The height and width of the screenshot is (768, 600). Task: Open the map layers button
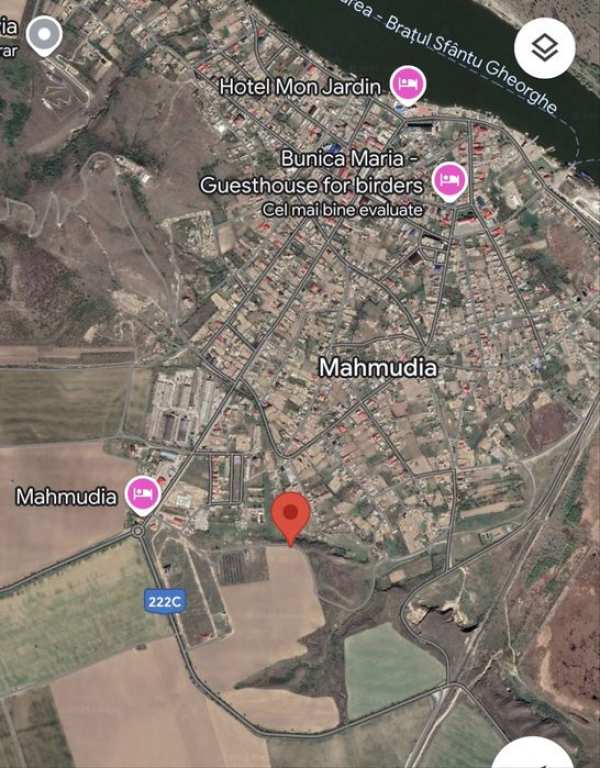pyautogui.click(x=544, y=47)
